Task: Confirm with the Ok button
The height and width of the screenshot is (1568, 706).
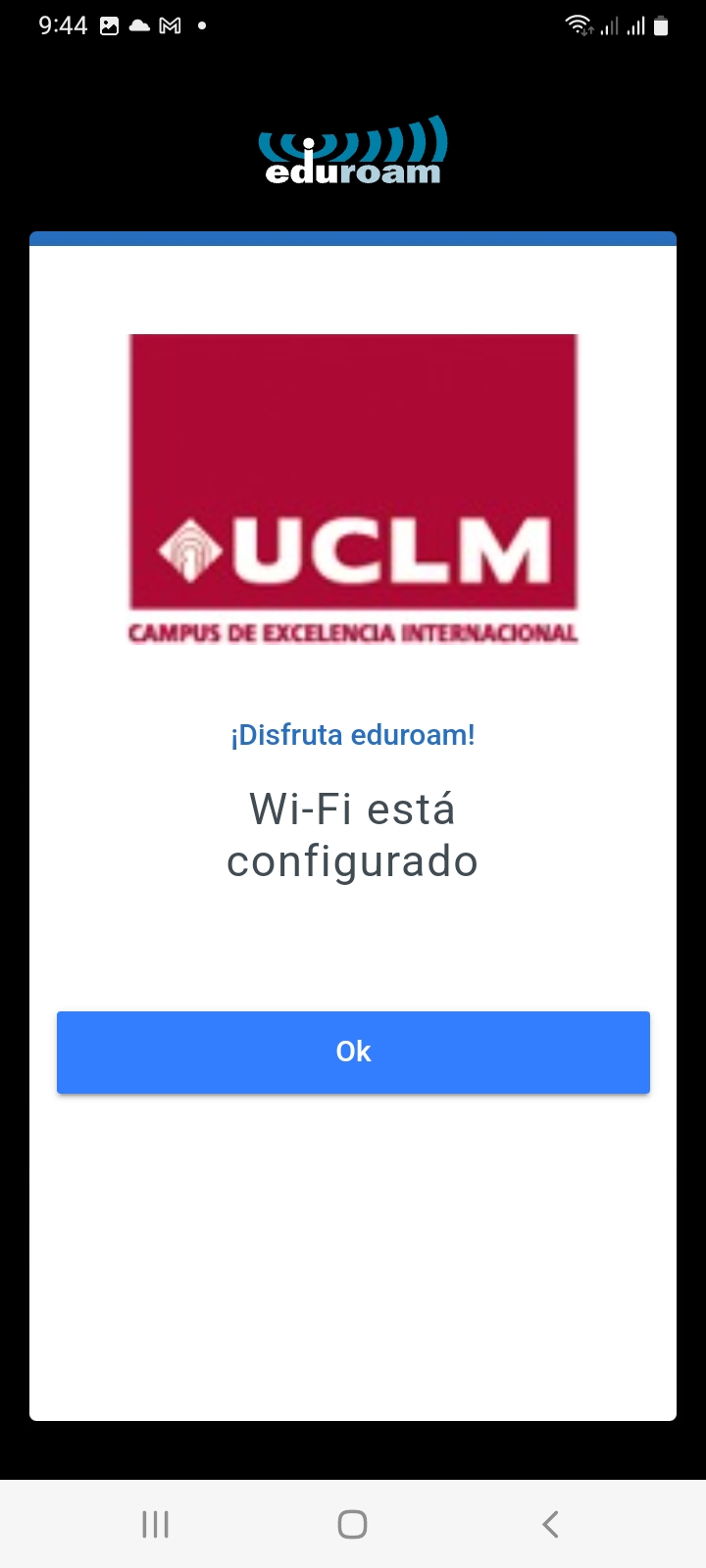Action: (353, 1052)
